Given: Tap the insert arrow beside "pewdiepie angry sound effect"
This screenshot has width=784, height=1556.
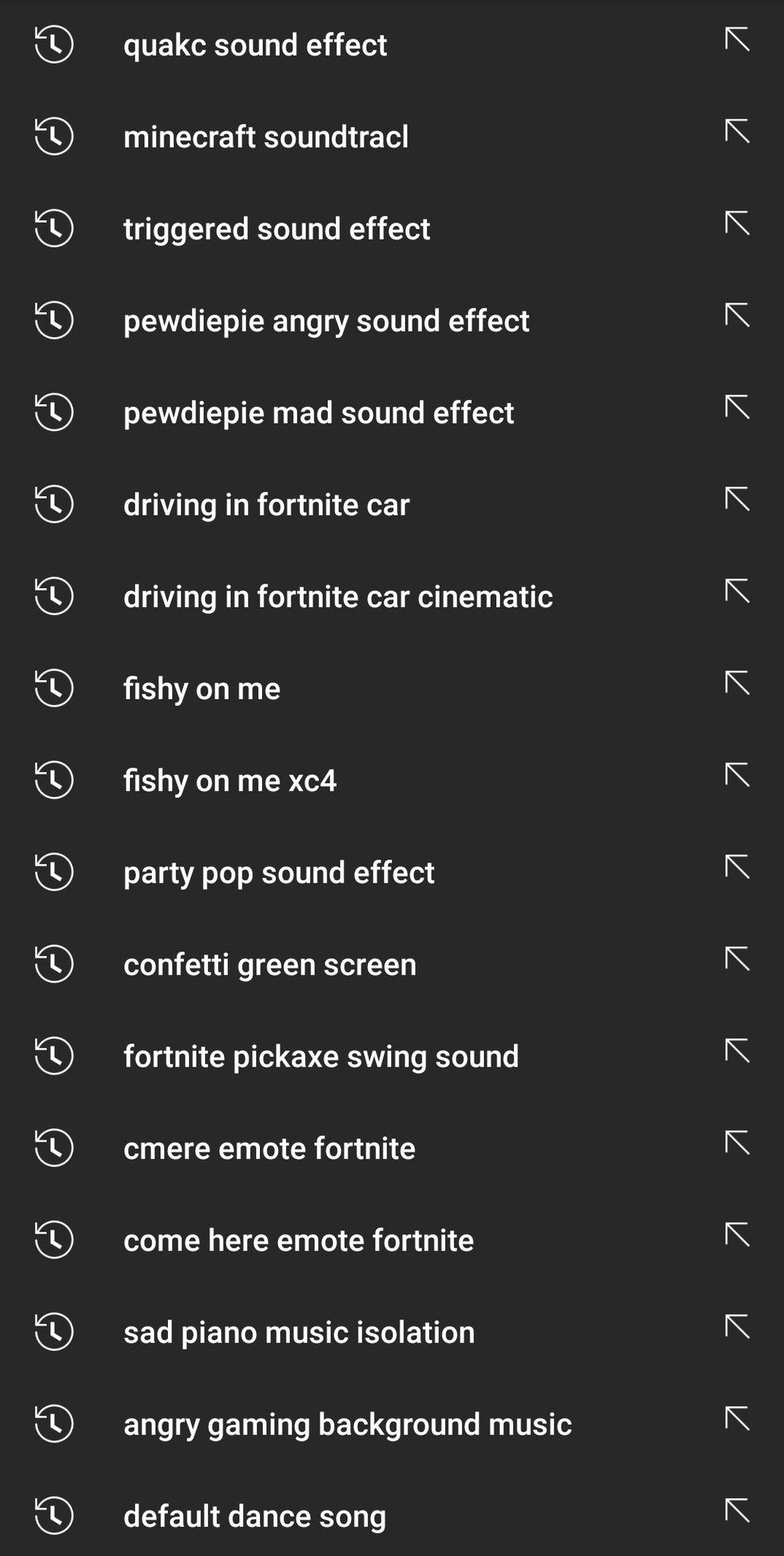Looking at the screenshot, I should [x=736, y=321].
